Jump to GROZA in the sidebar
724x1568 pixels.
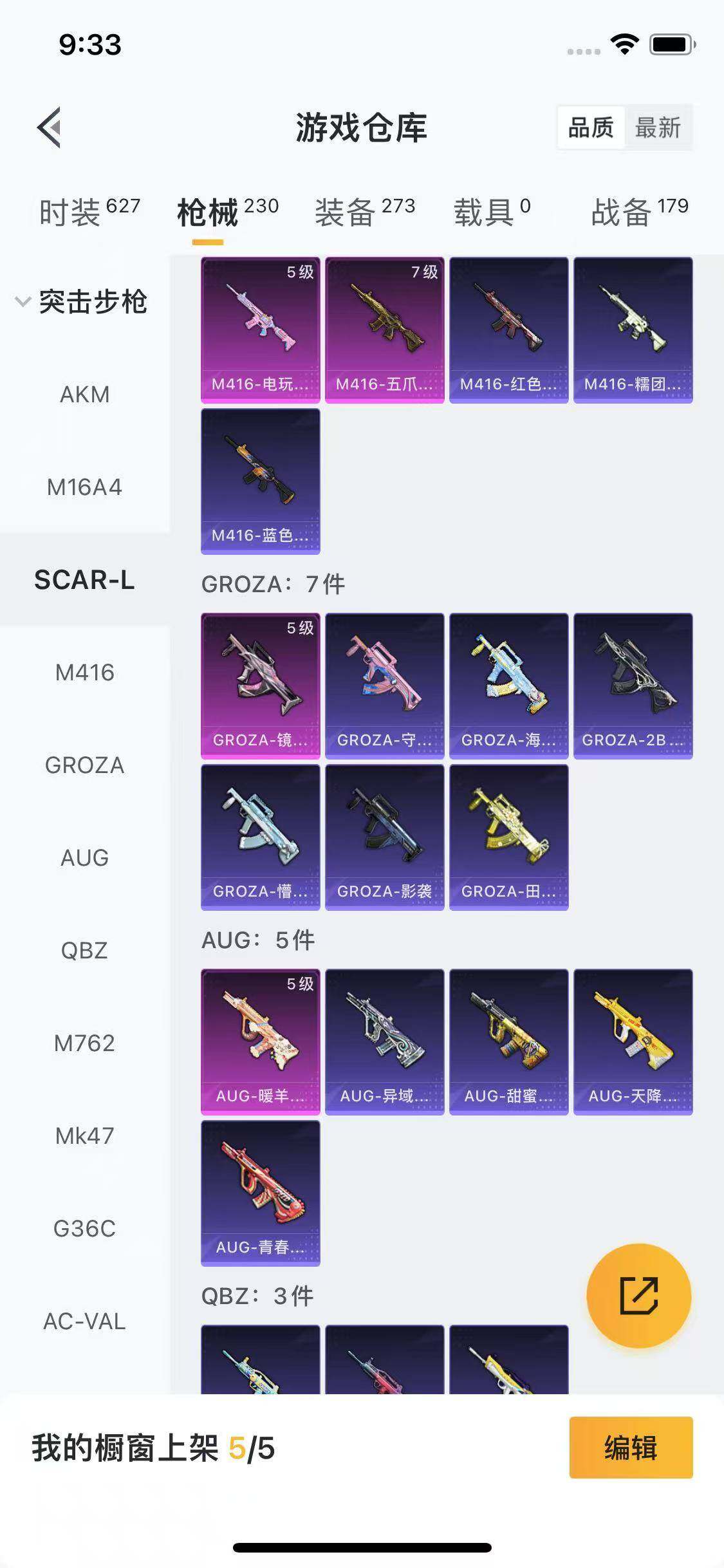coord(84,765)
